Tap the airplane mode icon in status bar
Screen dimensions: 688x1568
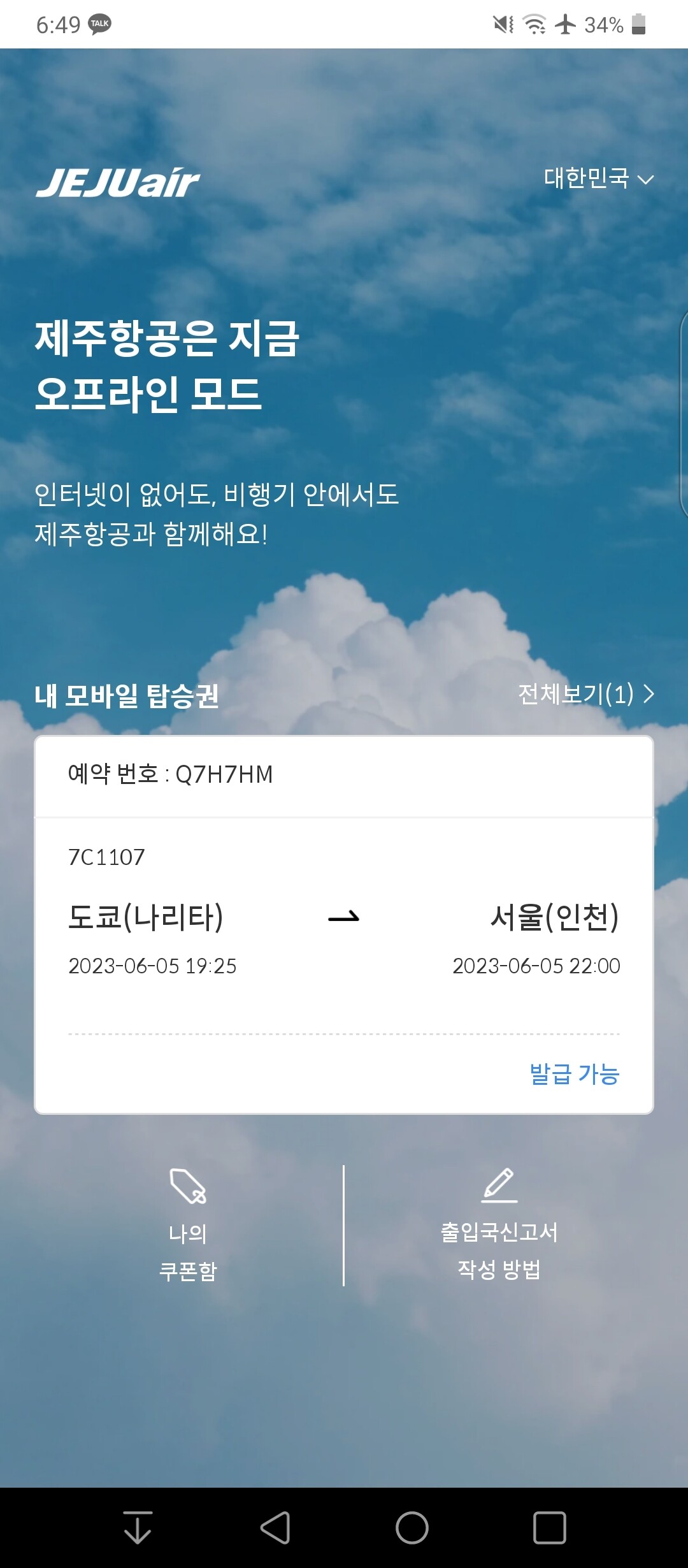tap(566, 23)
